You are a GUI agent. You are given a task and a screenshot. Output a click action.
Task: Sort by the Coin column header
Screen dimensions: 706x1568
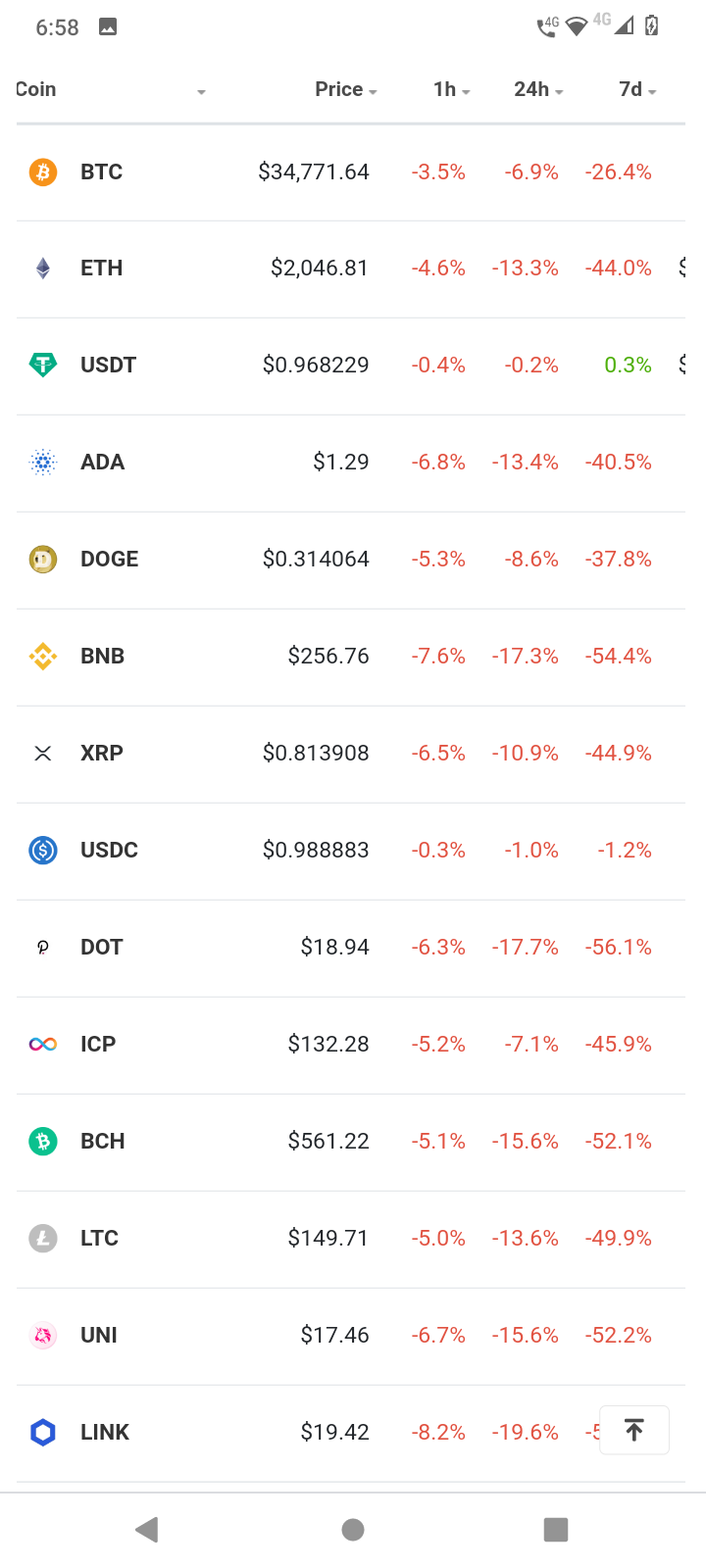(111, 89)
